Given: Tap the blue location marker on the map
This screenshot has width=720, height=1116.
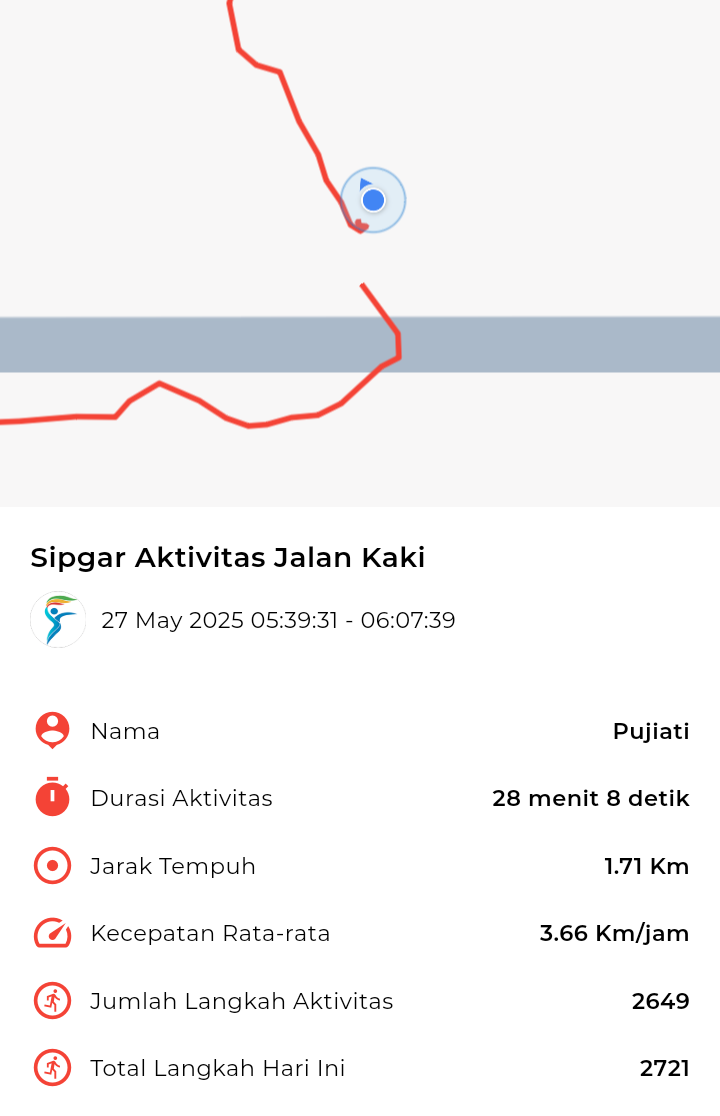Looking at the screenshot, I should point(373,200).
